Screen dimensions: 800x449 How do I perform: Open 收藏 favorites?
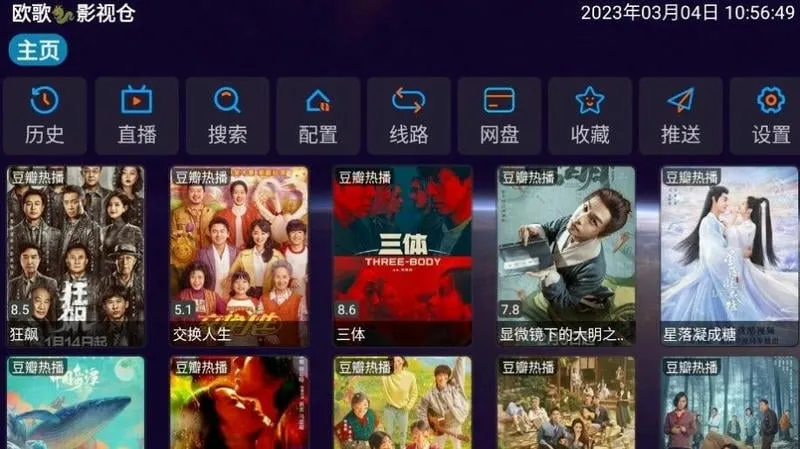tap(590, 115)
